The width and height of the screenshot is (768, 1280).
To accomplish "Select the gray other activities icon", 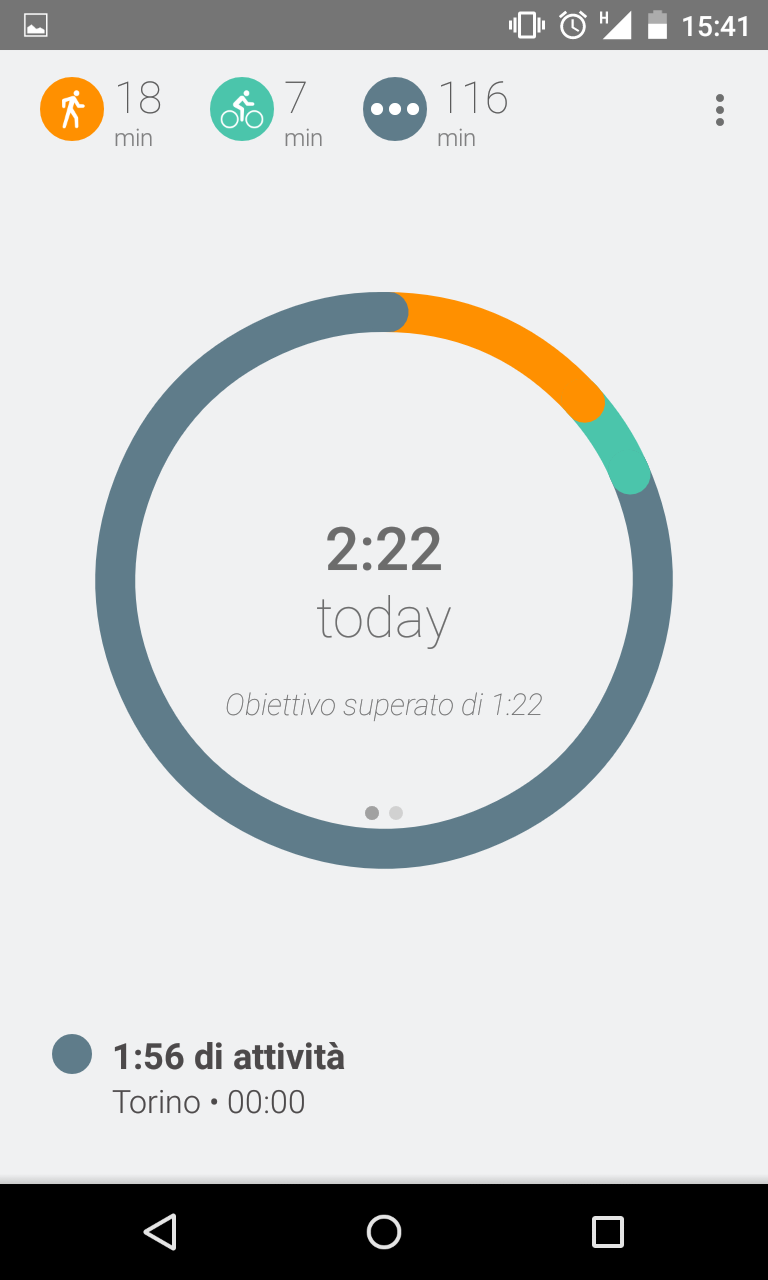I will click(x=395, y=109).
